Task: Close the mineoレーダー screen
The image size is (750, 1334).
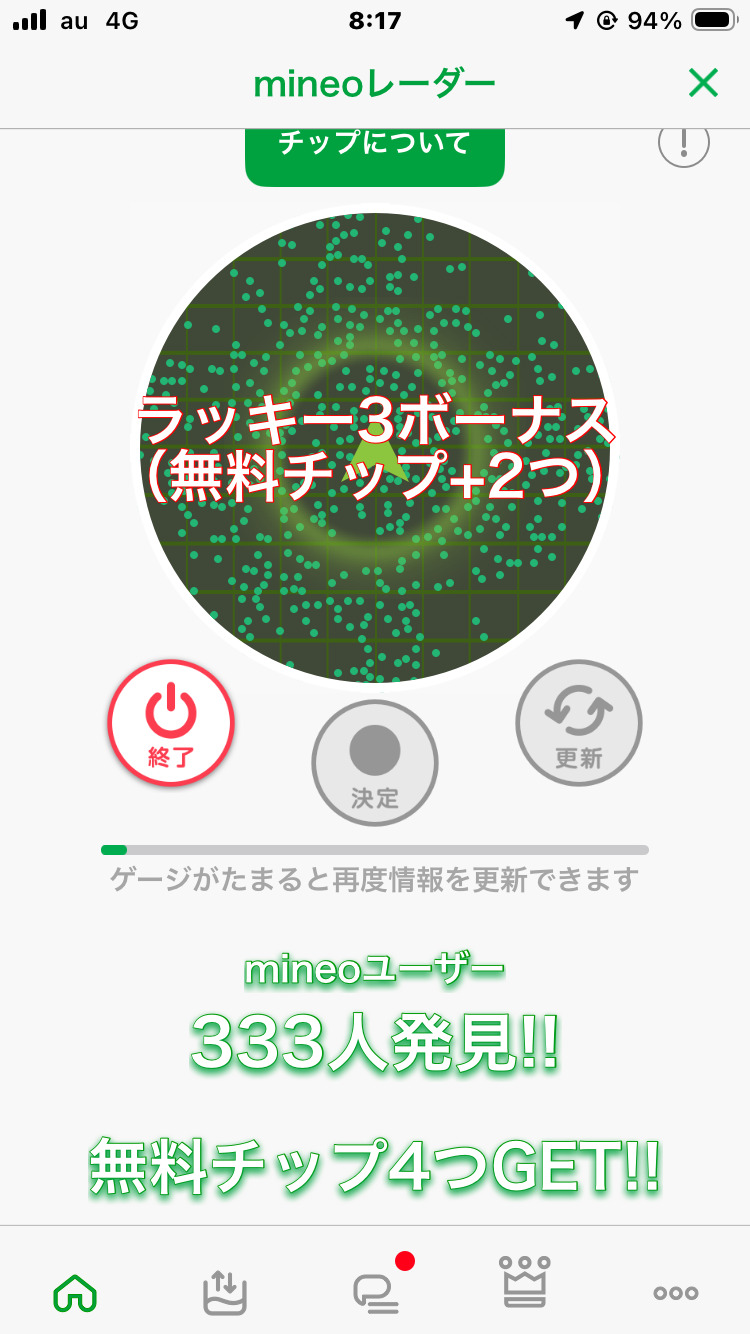Action: click(703, 84)
